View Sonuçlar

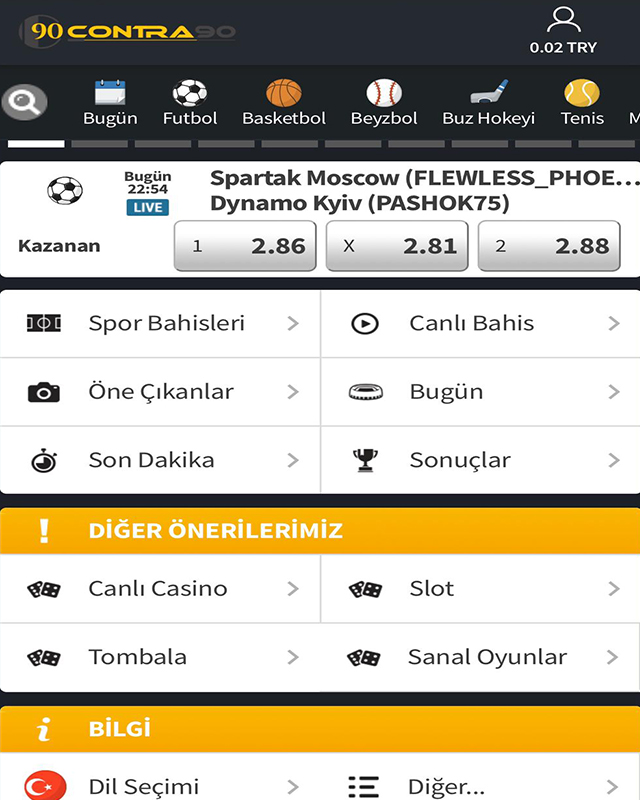tap(481, 460)
